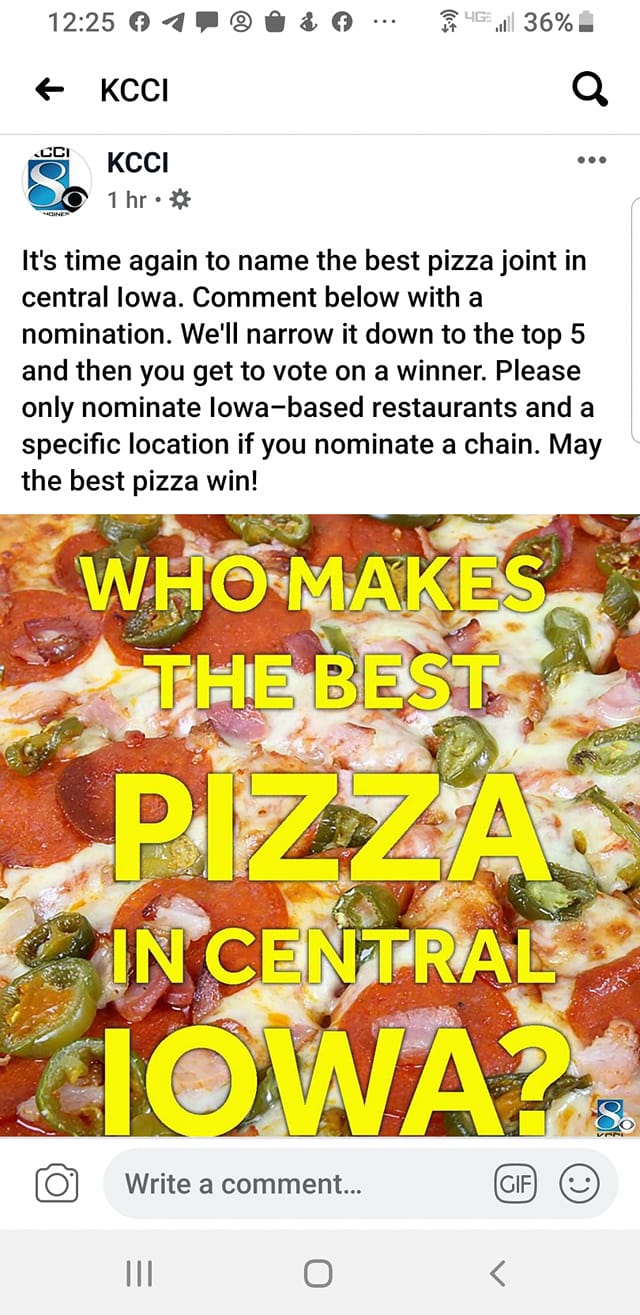Go to the phone's home screen

318,1273
